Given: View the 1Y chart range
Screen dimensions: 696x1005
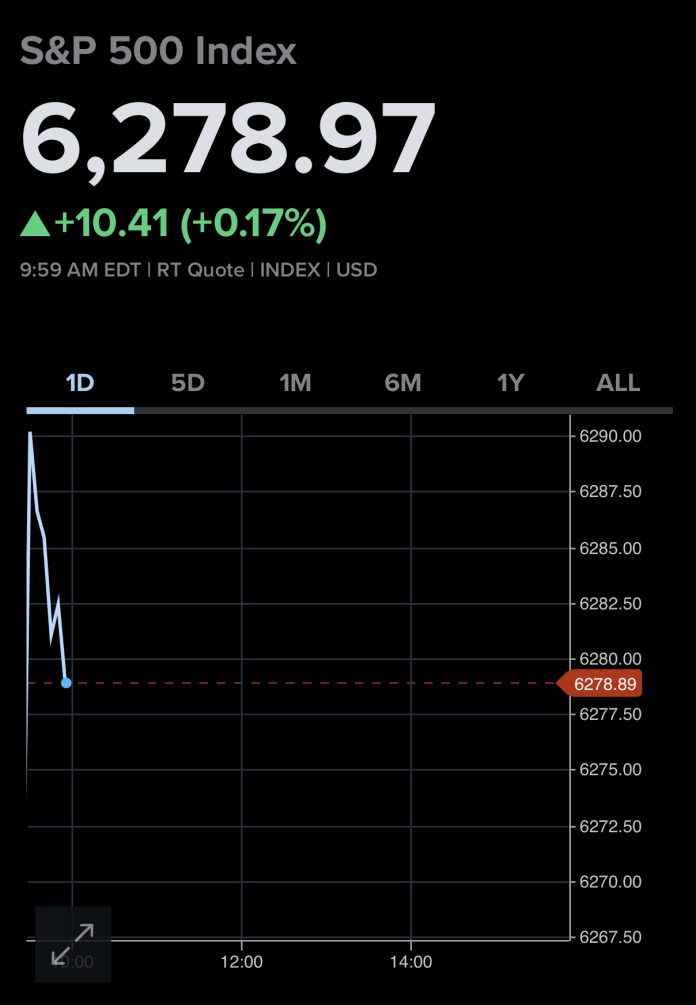Looking at the screenshot, I should (x=511, y=383).
